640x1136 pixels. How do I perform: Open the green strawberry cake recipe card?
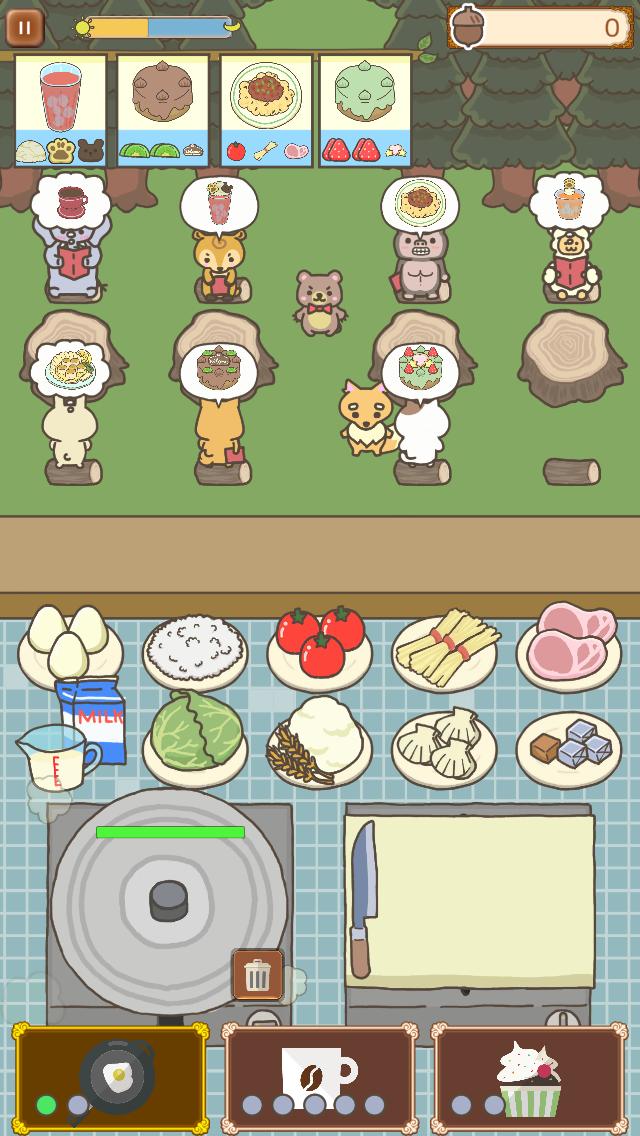point(365,110)
